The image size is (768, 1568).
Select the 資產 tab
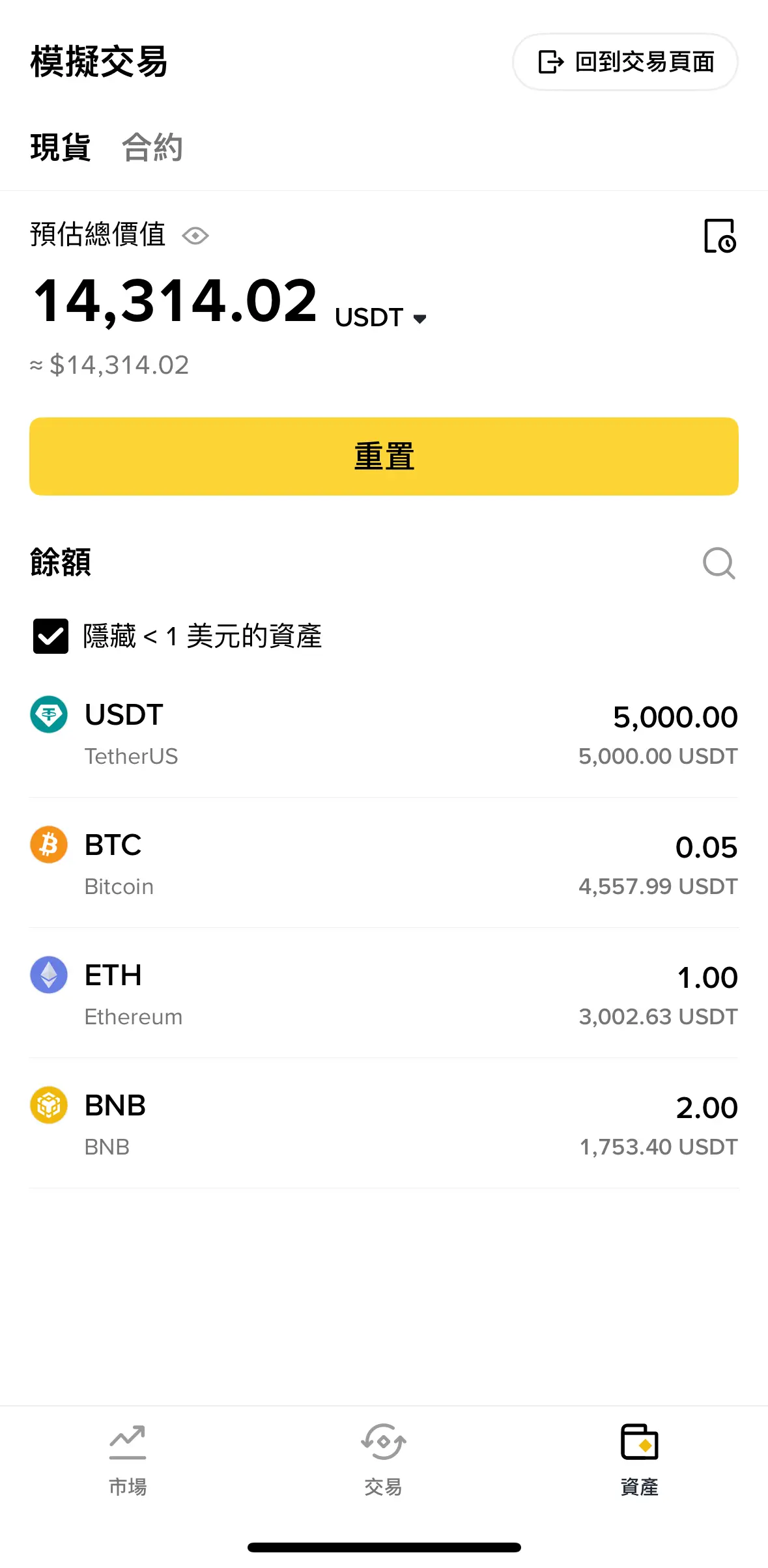(x=640, y=1460)
